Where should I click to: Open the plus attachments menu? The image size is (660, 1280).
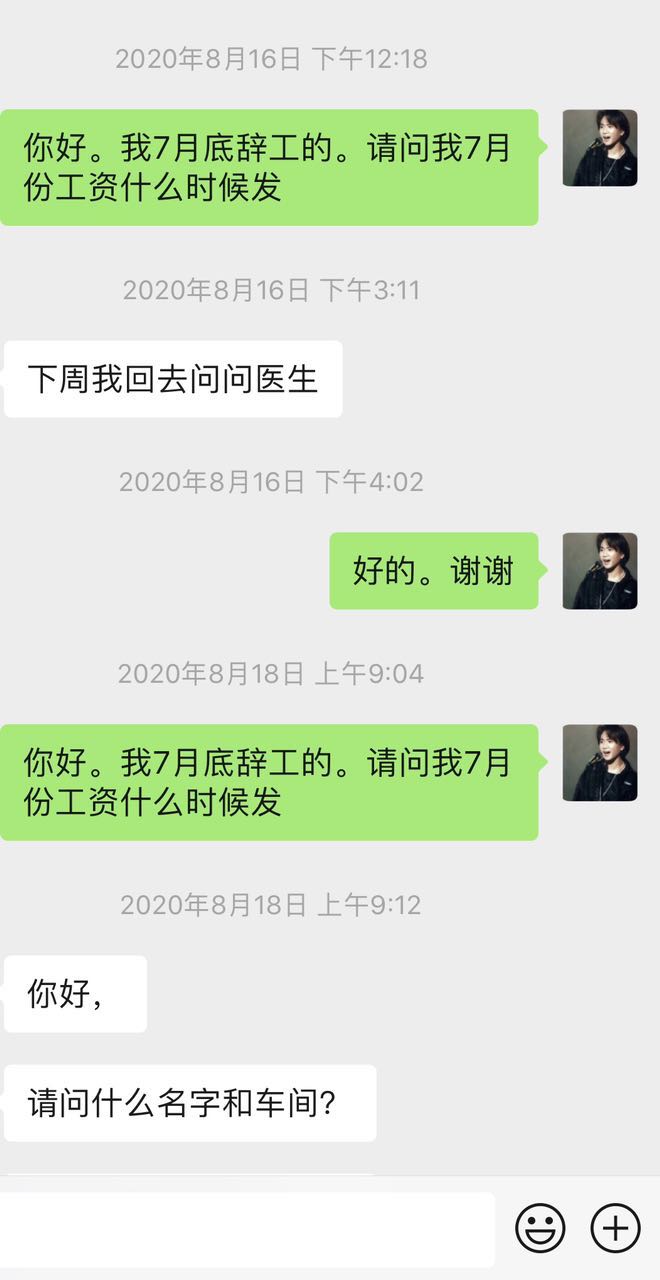click(x=615, y=1227)
